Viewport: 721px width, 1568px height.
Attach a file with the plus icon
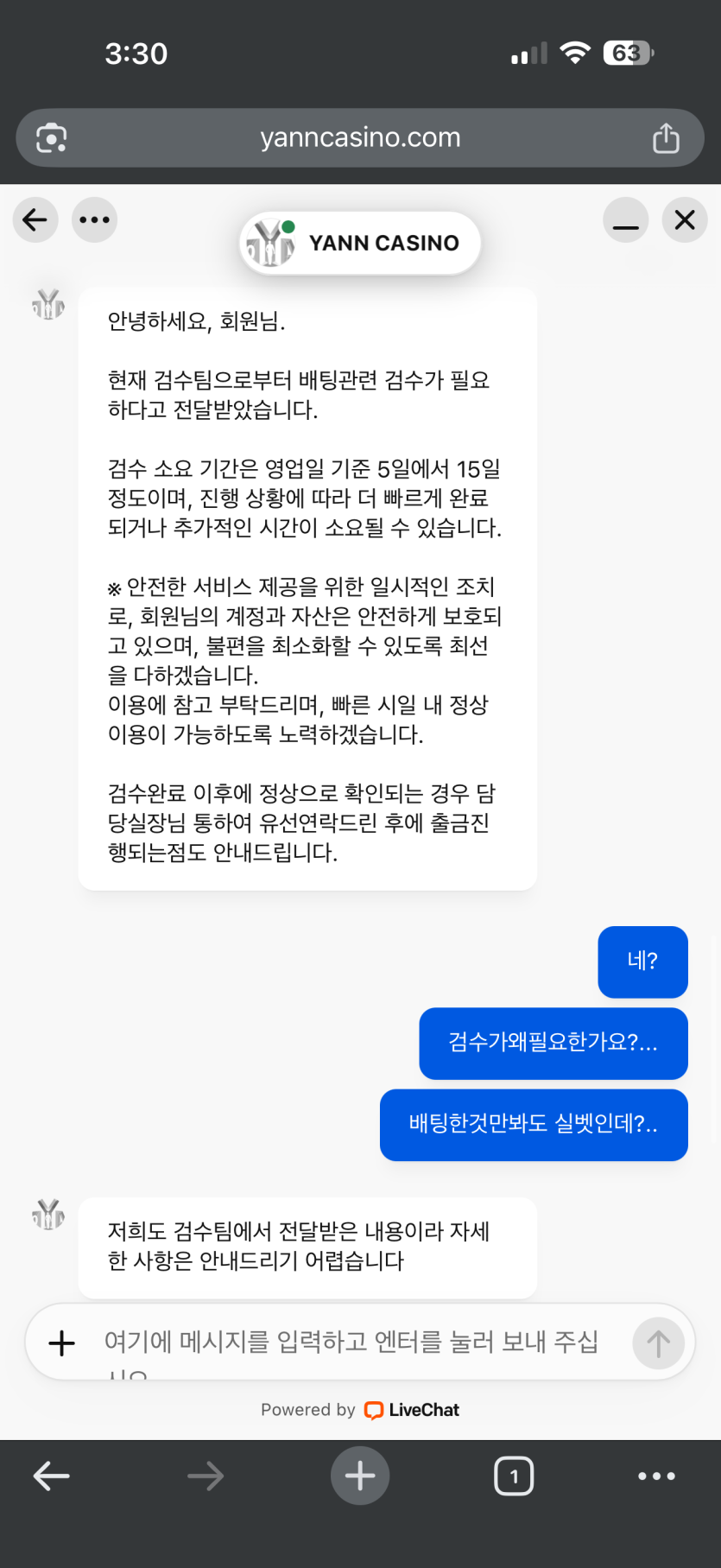(61, 1343)
